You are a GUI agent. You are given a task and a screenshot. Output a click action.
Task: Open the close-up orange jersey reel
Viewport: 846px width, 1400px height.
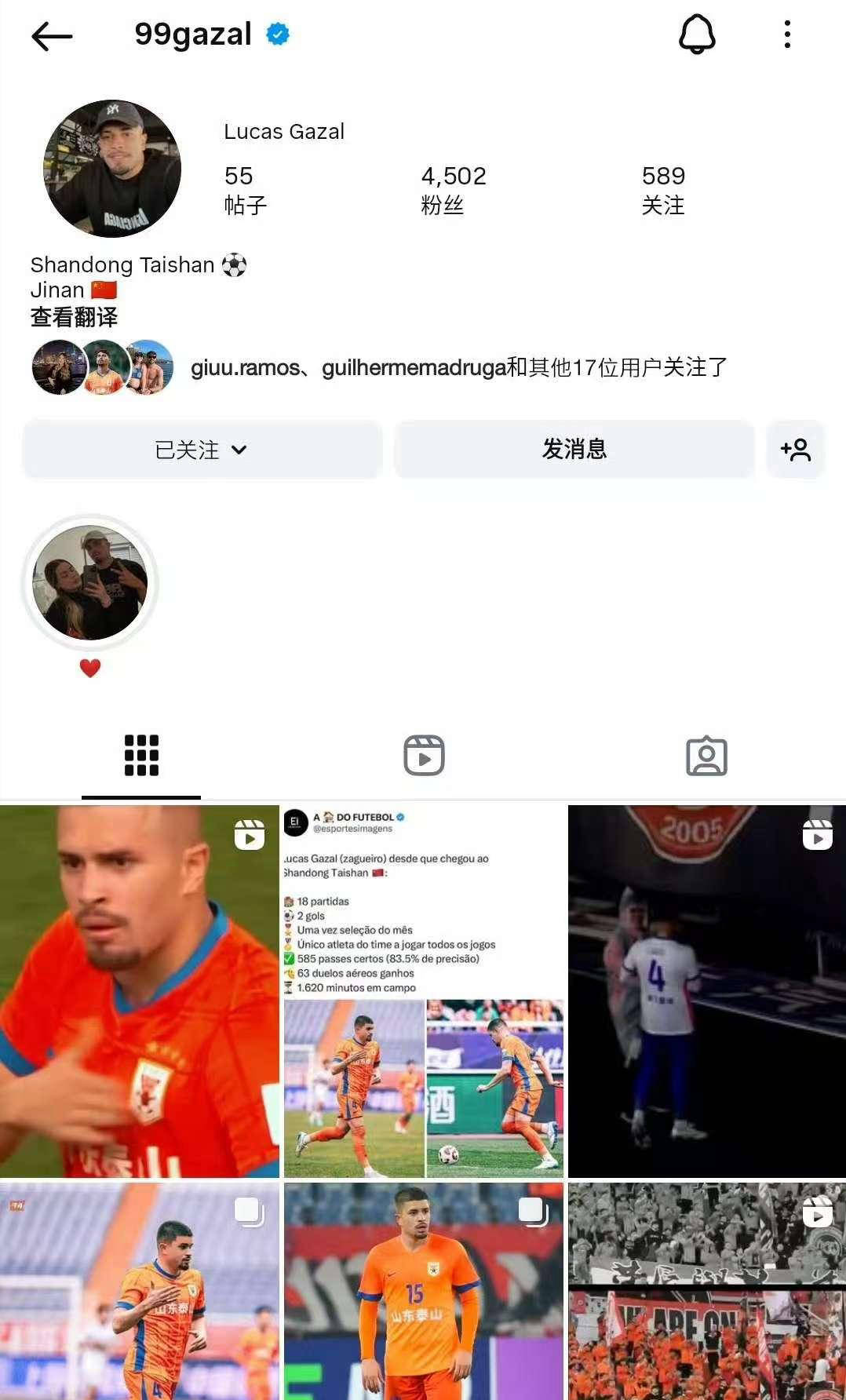coord(140,991)
